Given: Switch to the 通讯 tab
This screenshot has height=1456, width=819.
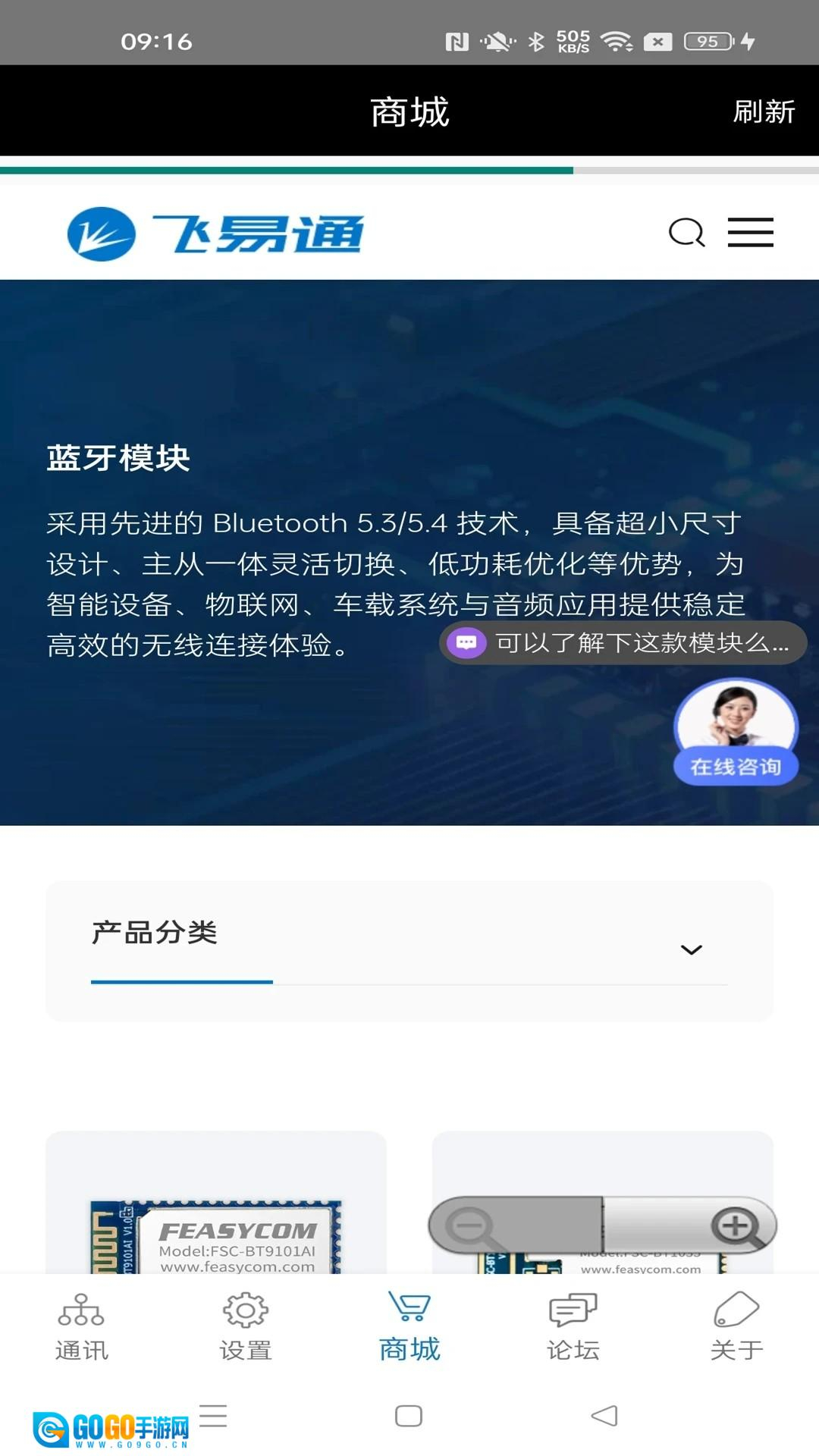Looking at the screenshot, I should click(x=82, y=1327).
